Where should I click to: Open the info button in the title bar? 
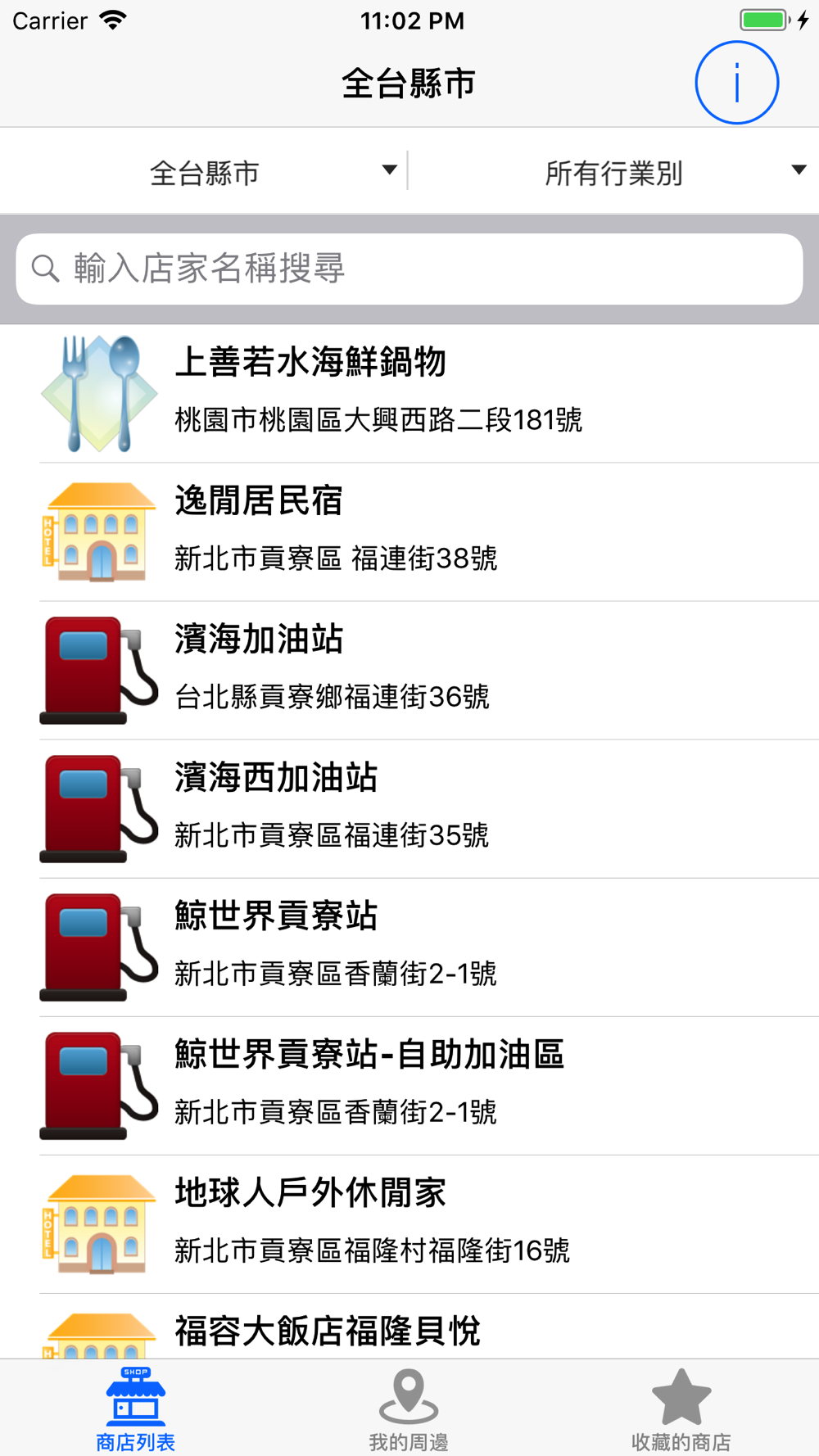point(736,83)
